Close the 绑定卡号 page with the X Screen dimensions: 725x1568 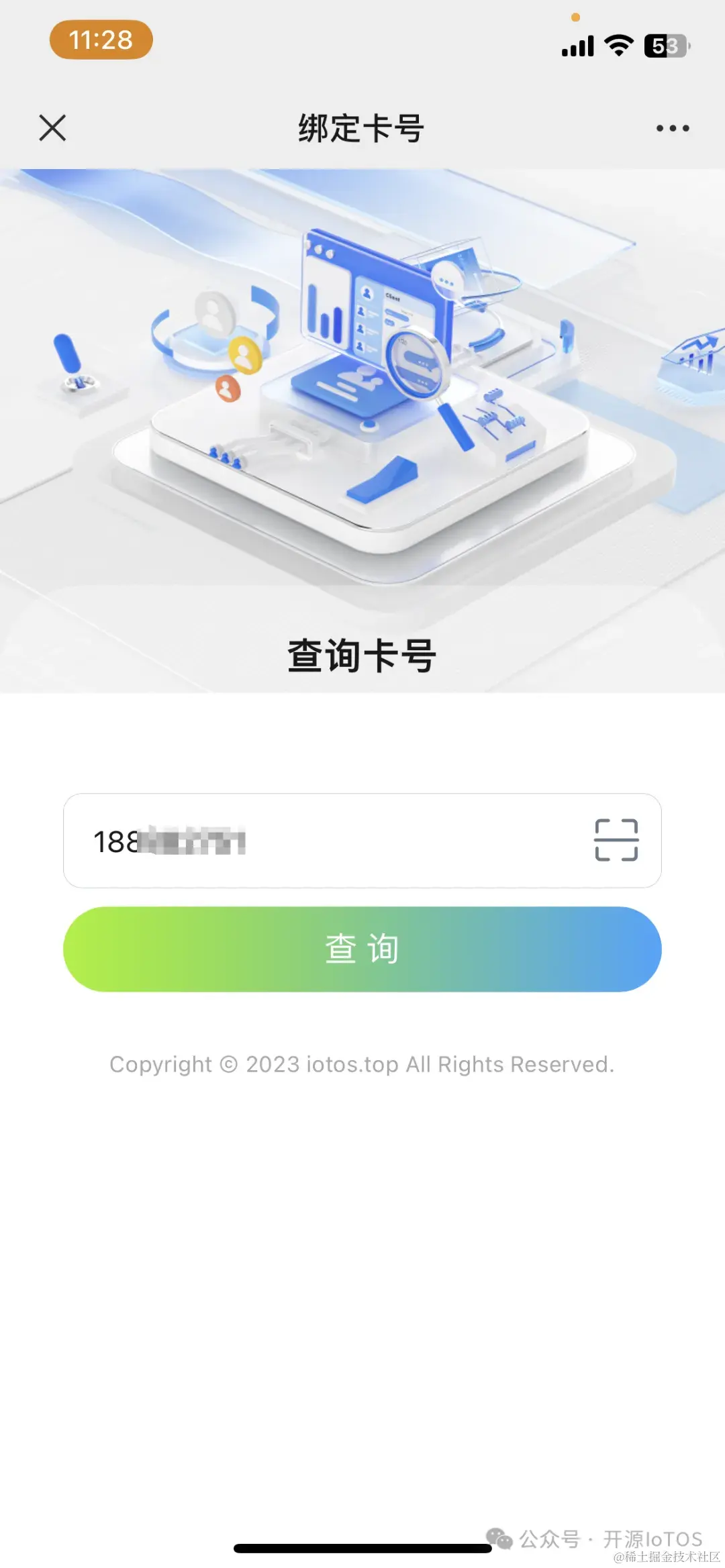(52, 128)
